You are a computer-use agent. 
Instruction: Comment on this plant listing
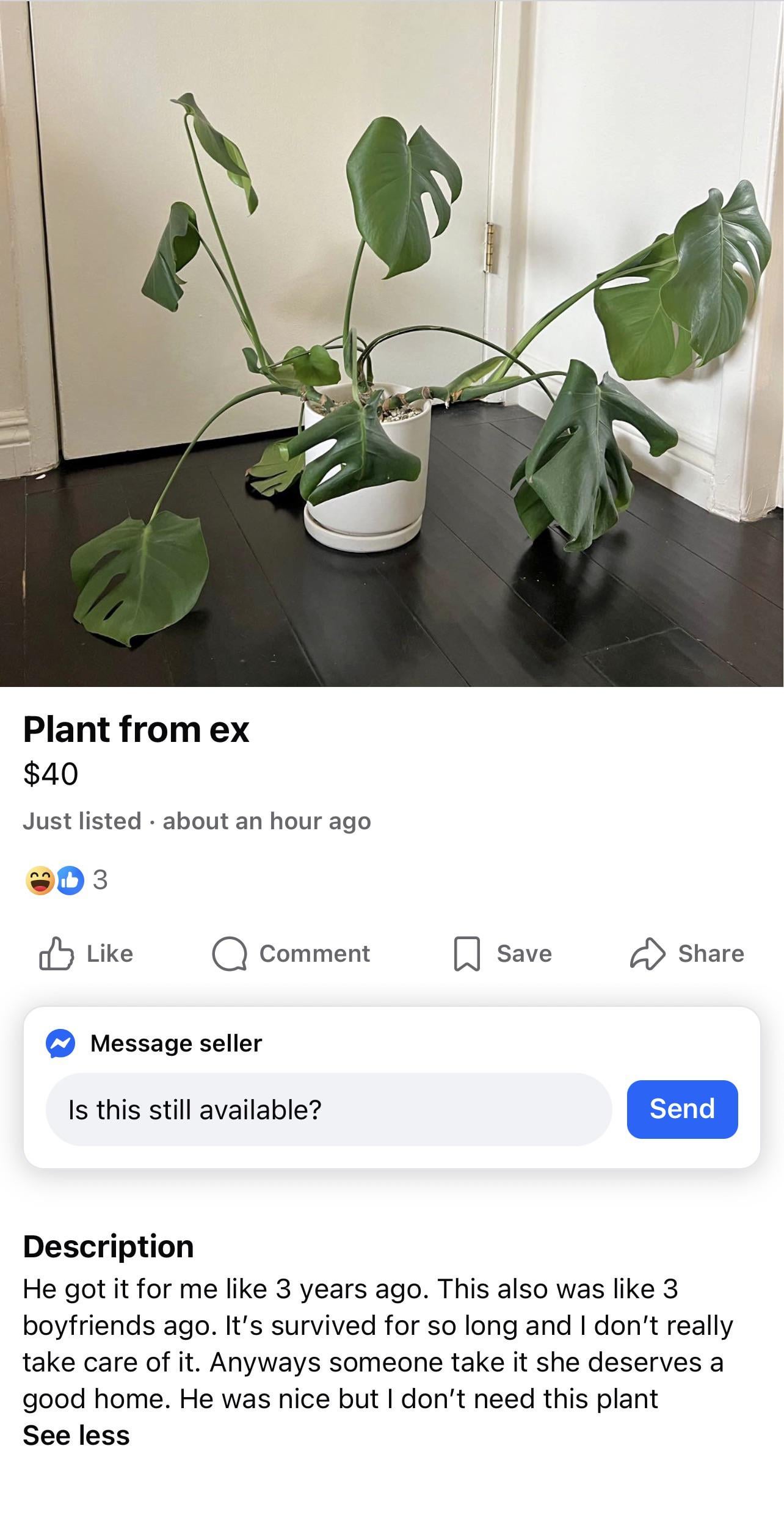click(x=291, y=954)
